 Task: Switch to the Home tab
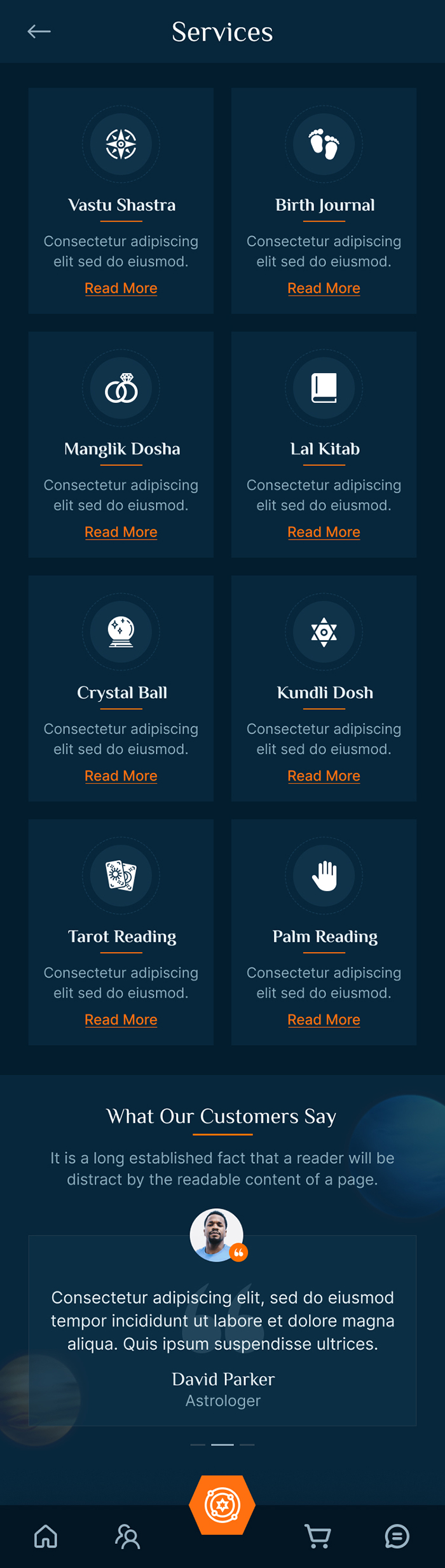pyautogui.click(x=46, y=1536)
